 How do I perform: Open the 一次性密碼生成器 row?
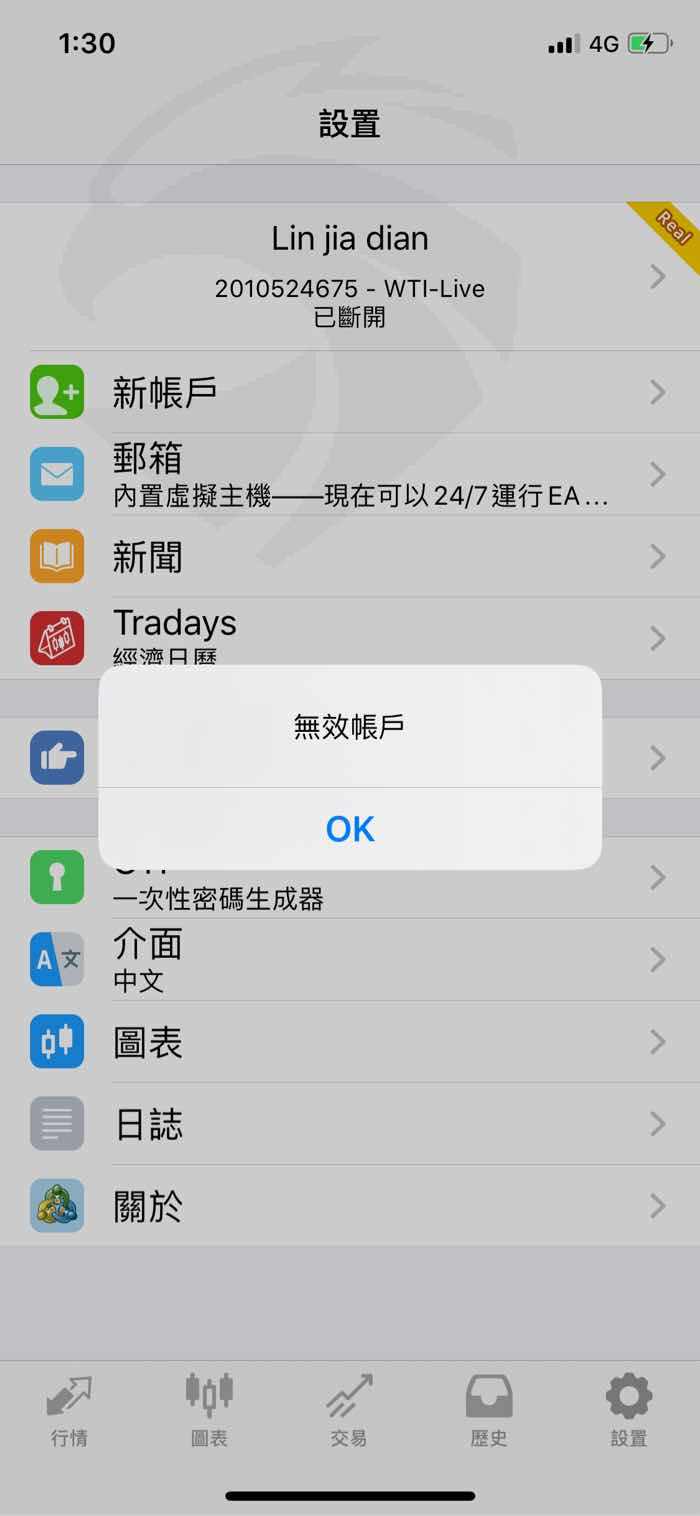[350, 877]
